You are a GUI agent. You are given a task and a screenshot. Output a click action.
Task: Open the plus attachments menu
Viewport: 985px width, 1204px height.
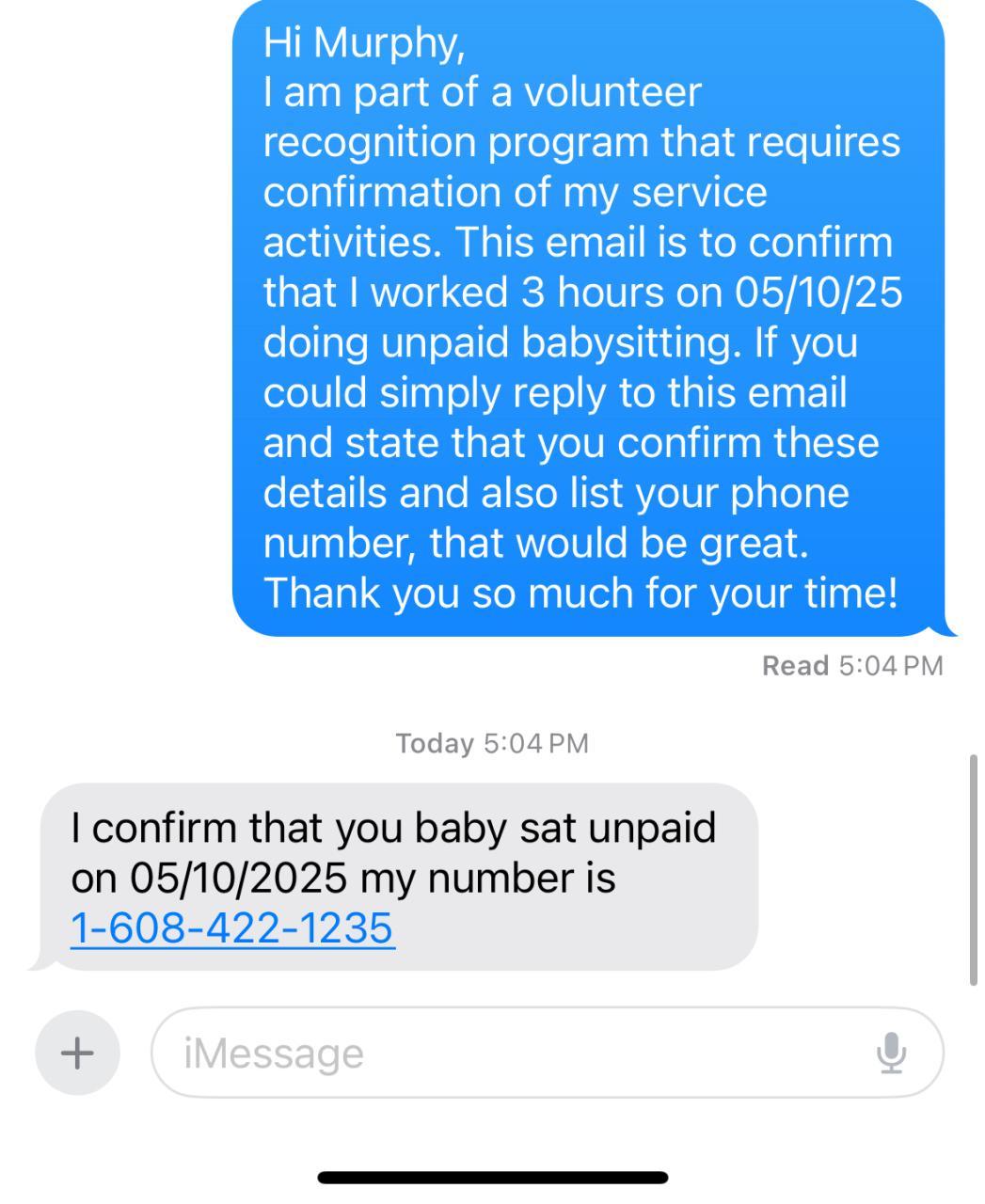click(x=77, y=1053)
